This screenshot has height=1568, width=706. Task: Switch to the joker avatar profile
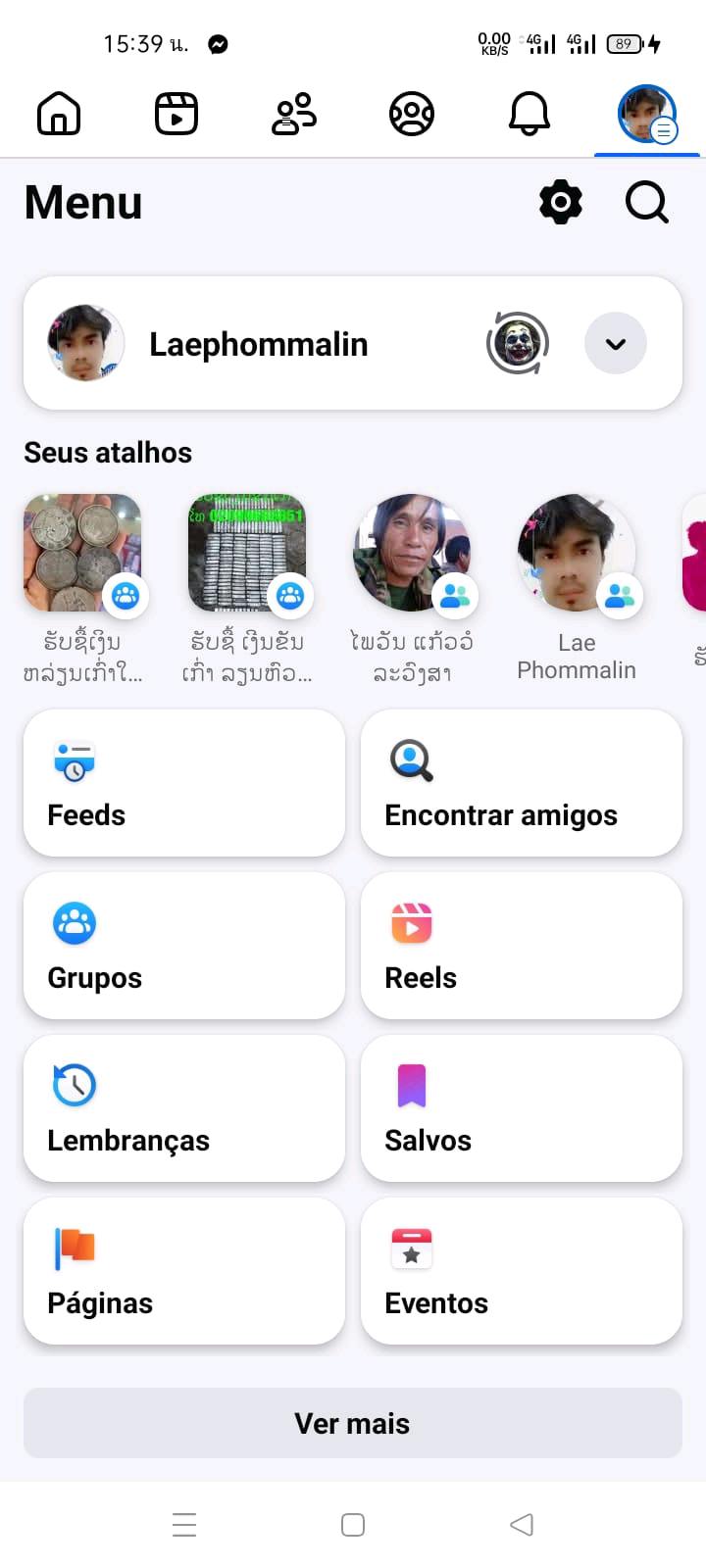[518, 344]
